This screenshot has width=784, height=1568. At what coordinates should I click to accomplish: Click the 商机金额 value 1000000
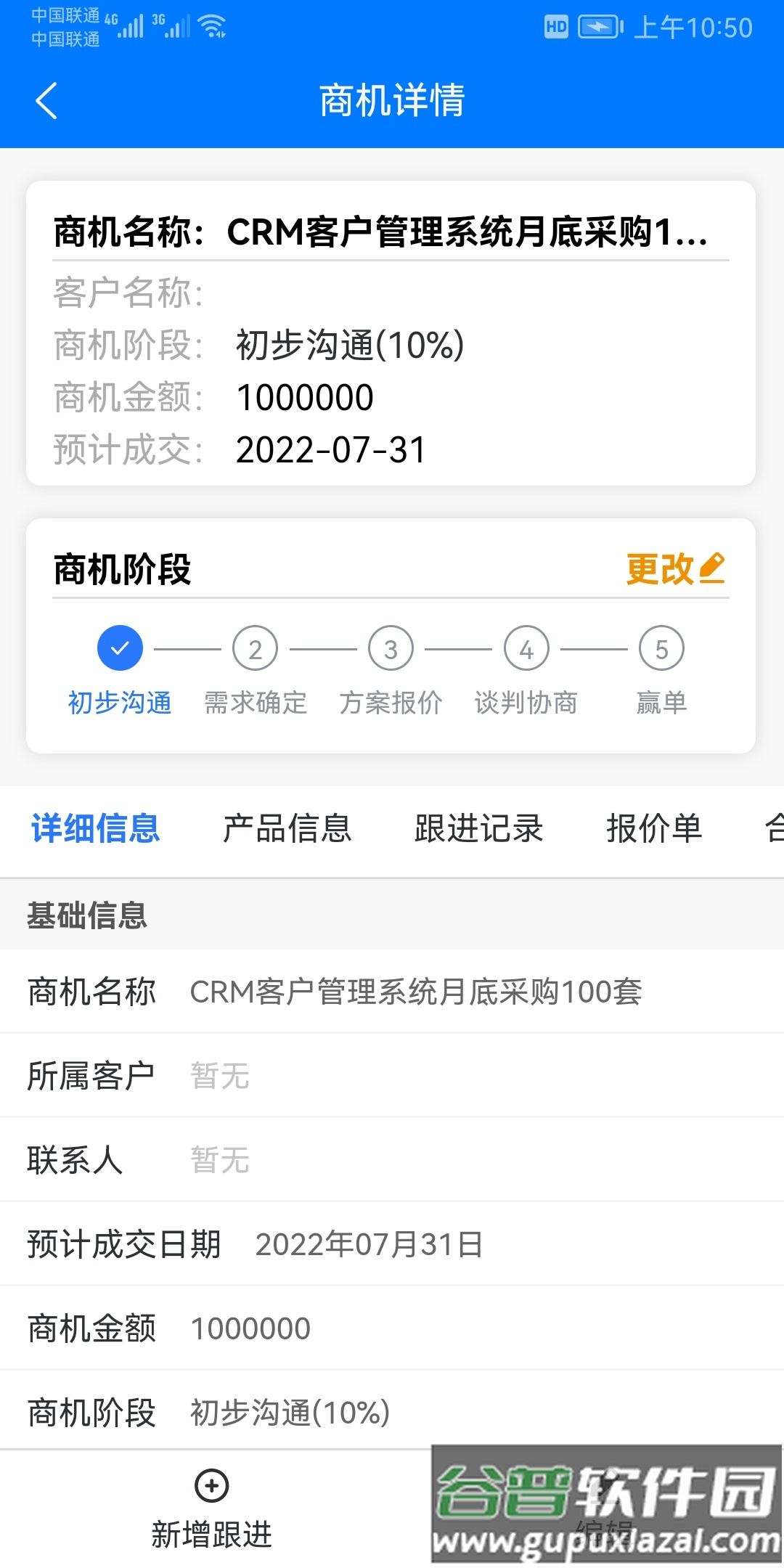pyautogui.click(x=249, y=1328)
